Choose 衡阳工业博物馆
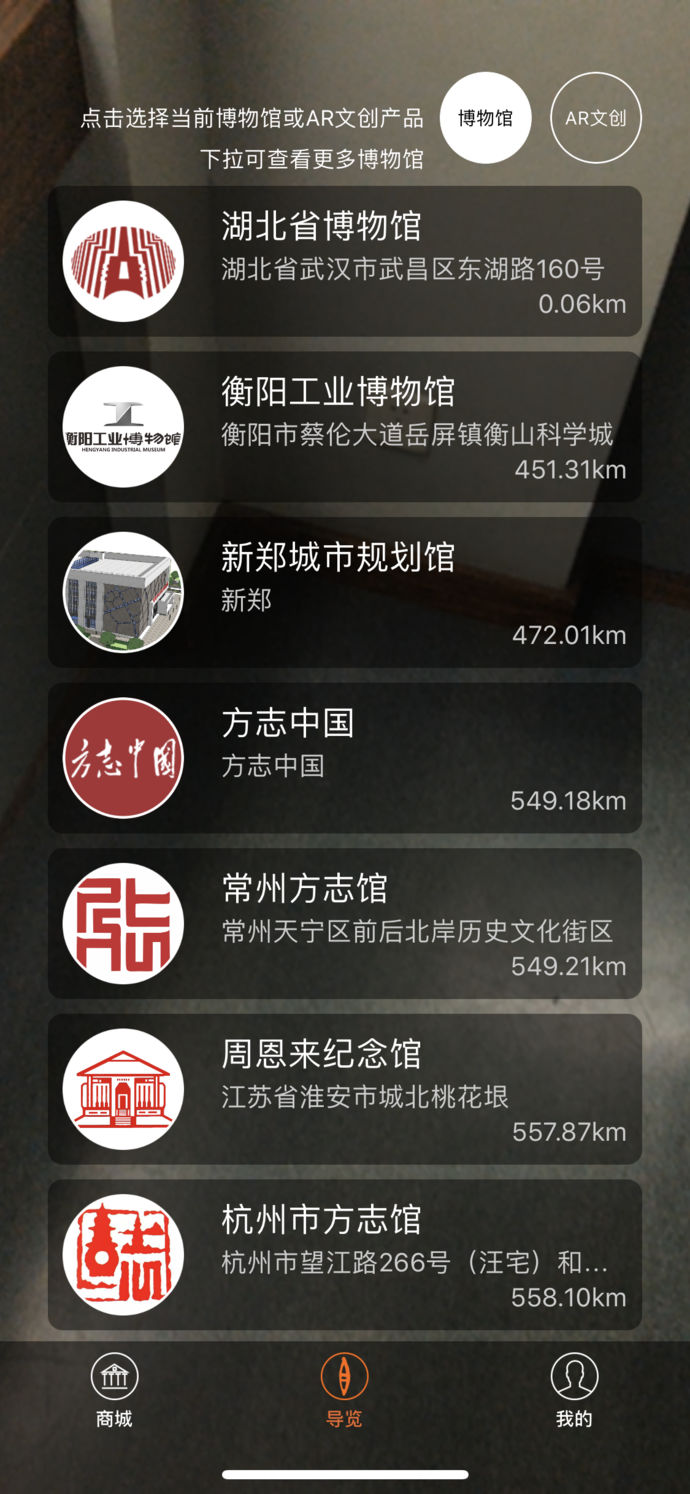Viewport: 690px width, 1494px height. 345,427
